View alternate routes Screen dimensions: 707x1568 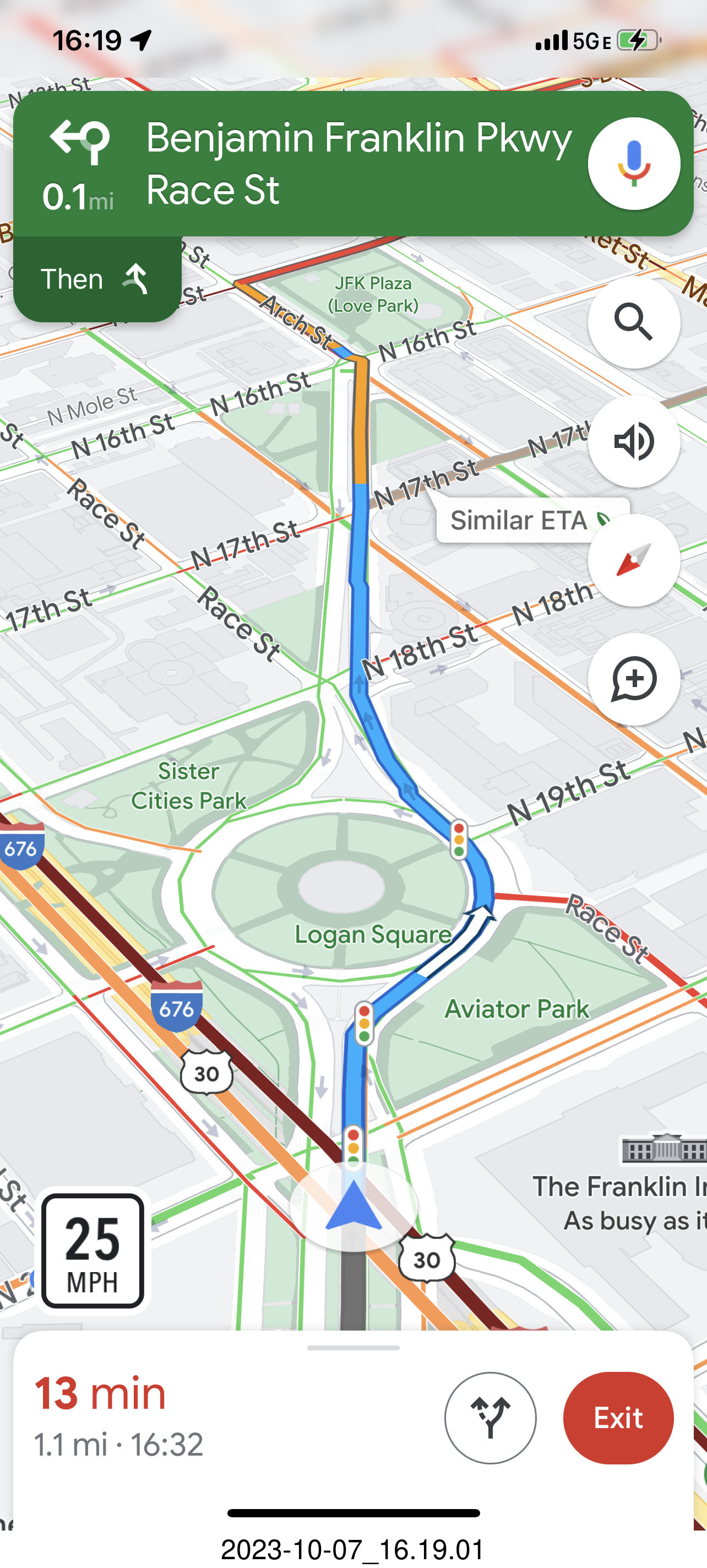(490, 1418)
